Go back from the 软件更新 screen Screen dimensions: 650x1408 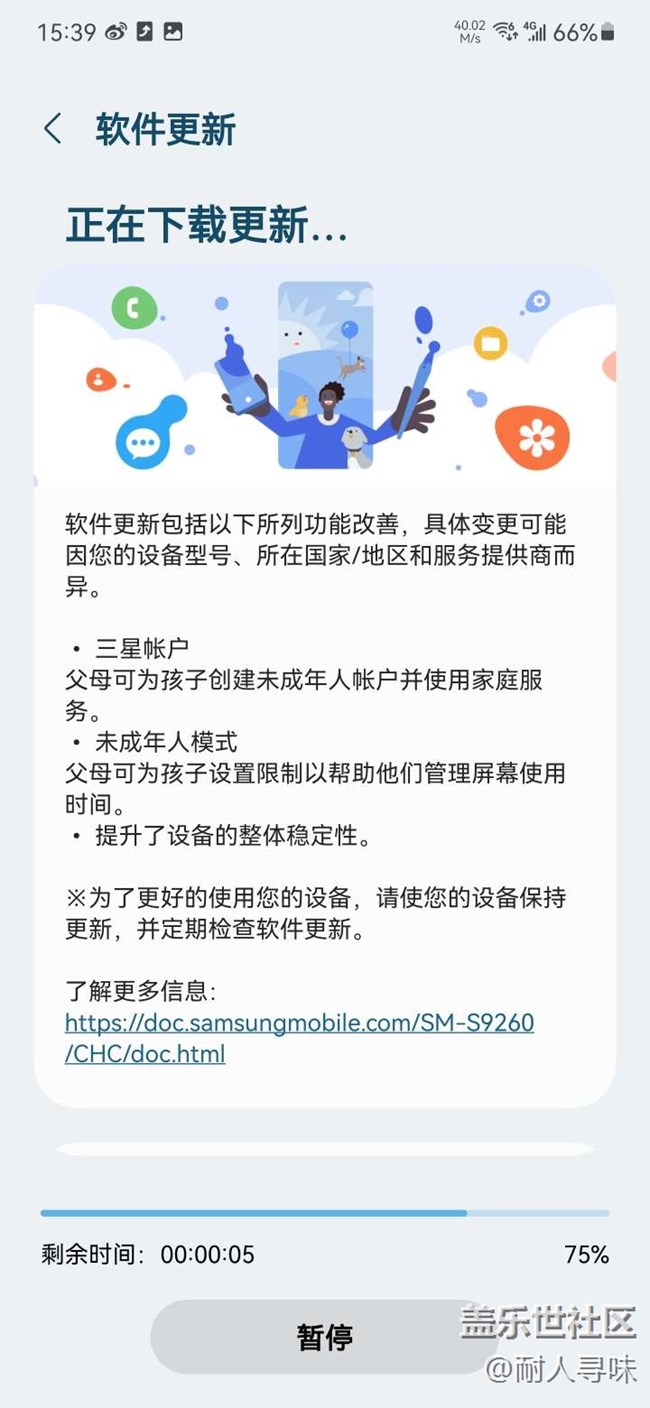tap(53, 130)
